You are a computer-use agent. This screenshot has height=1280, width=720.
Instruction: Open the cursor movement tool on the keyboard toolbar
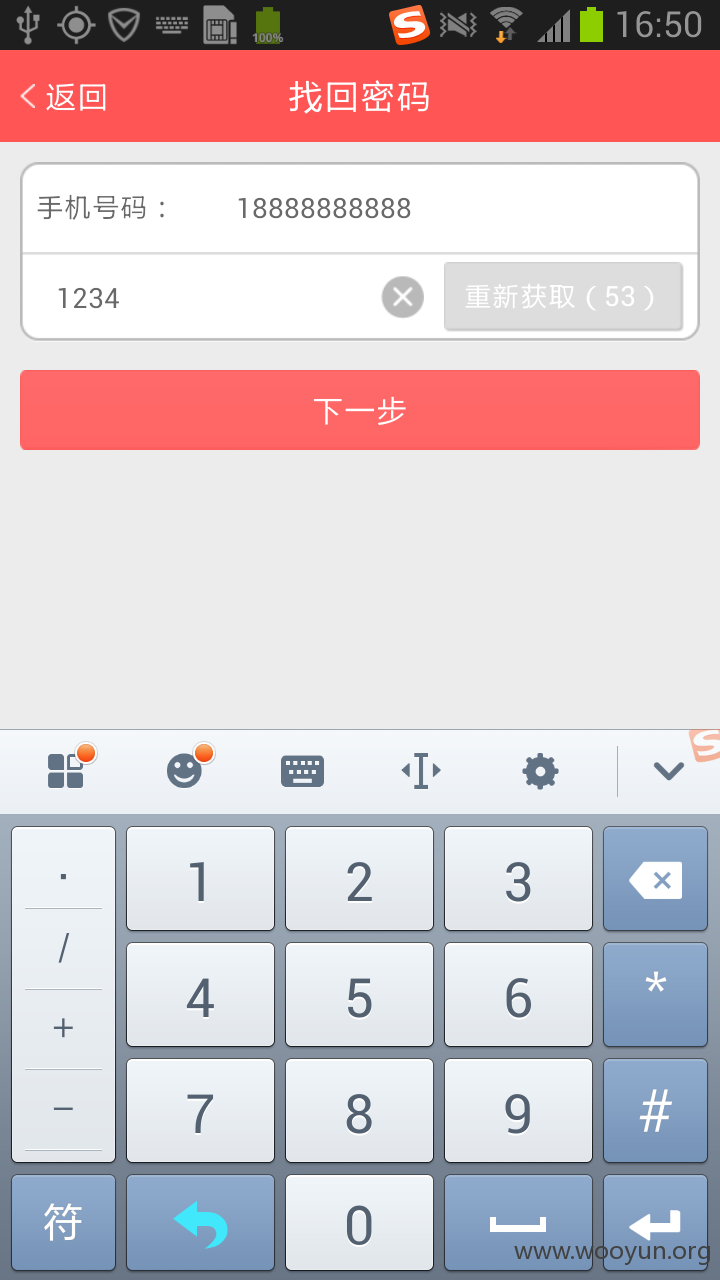421,771
